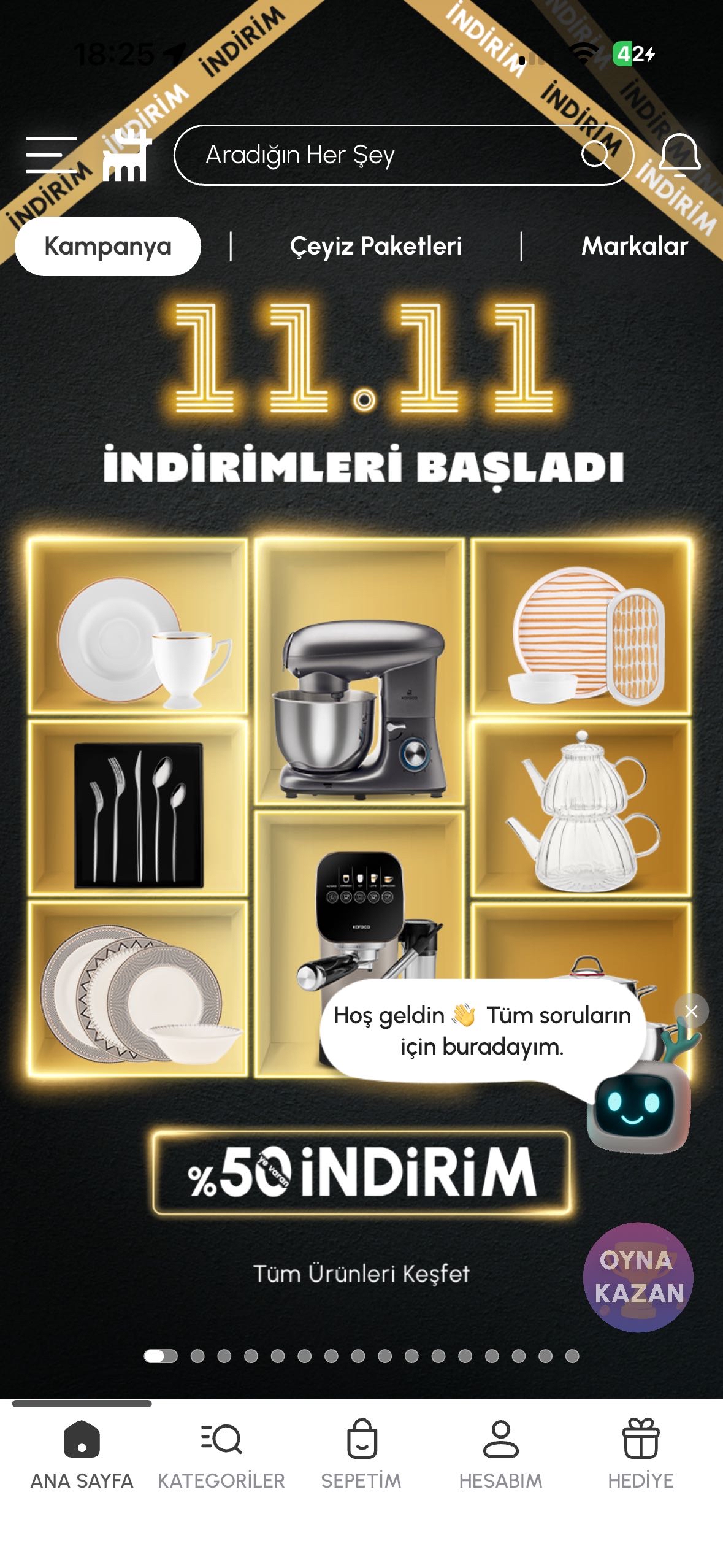Open the notifications bell
This screenshot has height=1568, width=723.
[679, 155]
